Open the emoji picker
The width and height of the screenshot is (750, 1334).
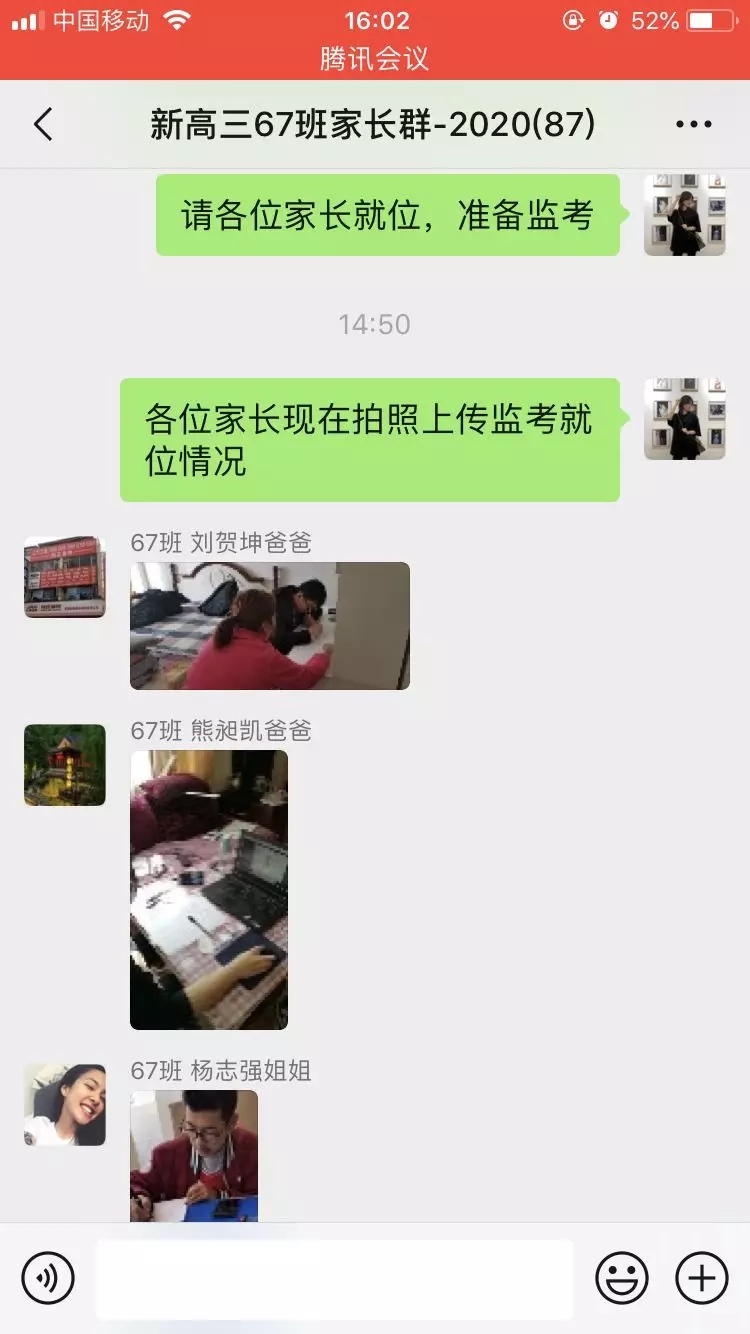621,1278
